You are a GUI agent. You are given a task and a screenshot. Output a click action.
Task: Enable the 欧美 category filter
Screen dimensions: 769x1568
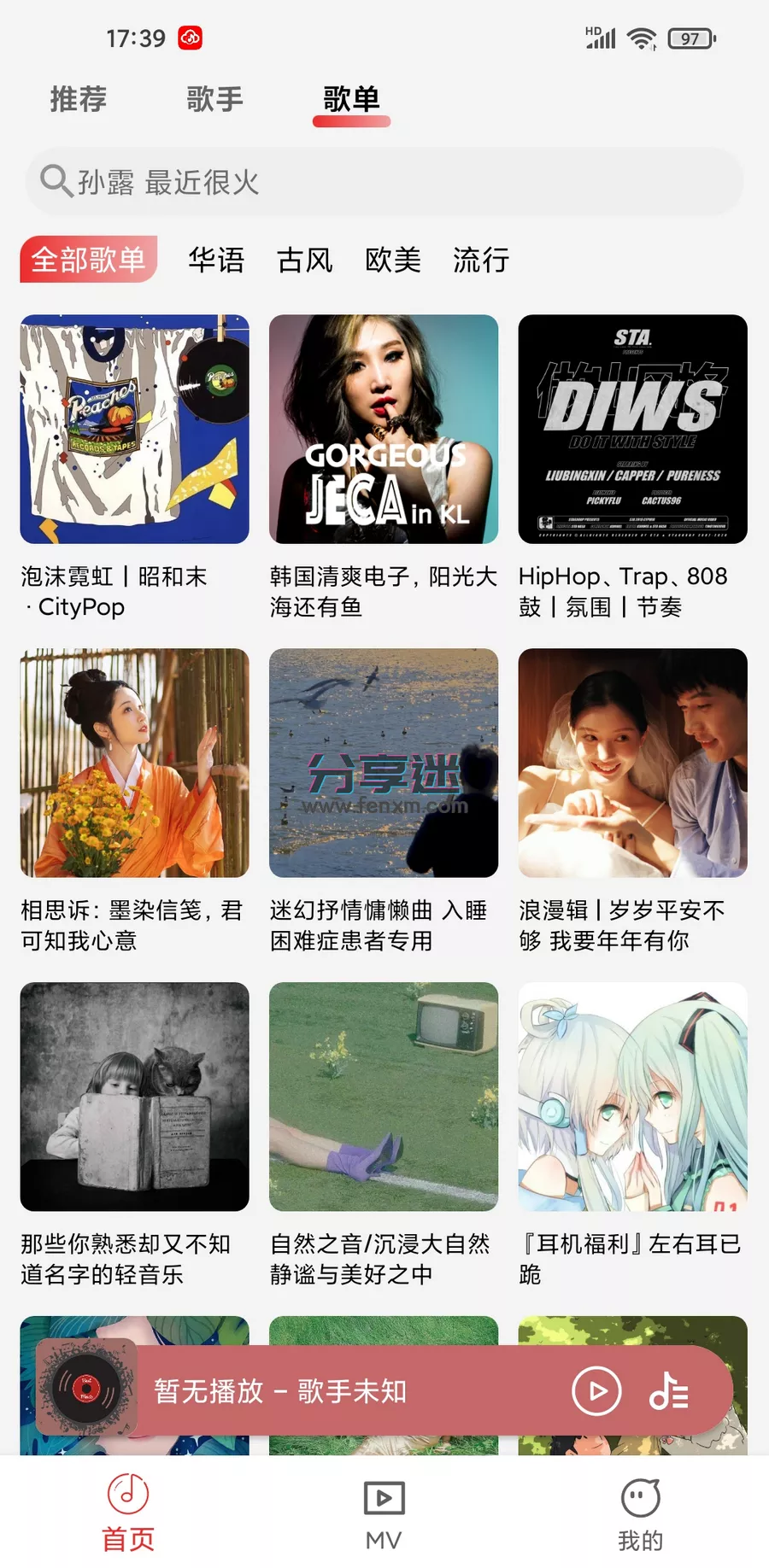coord(392,260)
